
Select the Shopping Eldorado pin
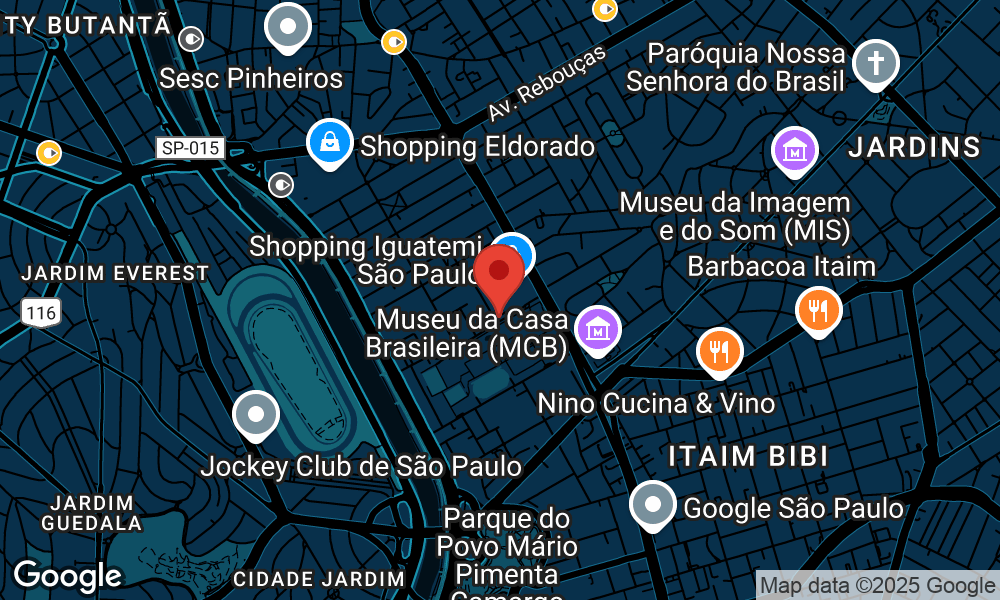pyautogui.click(x=330, y=143)
